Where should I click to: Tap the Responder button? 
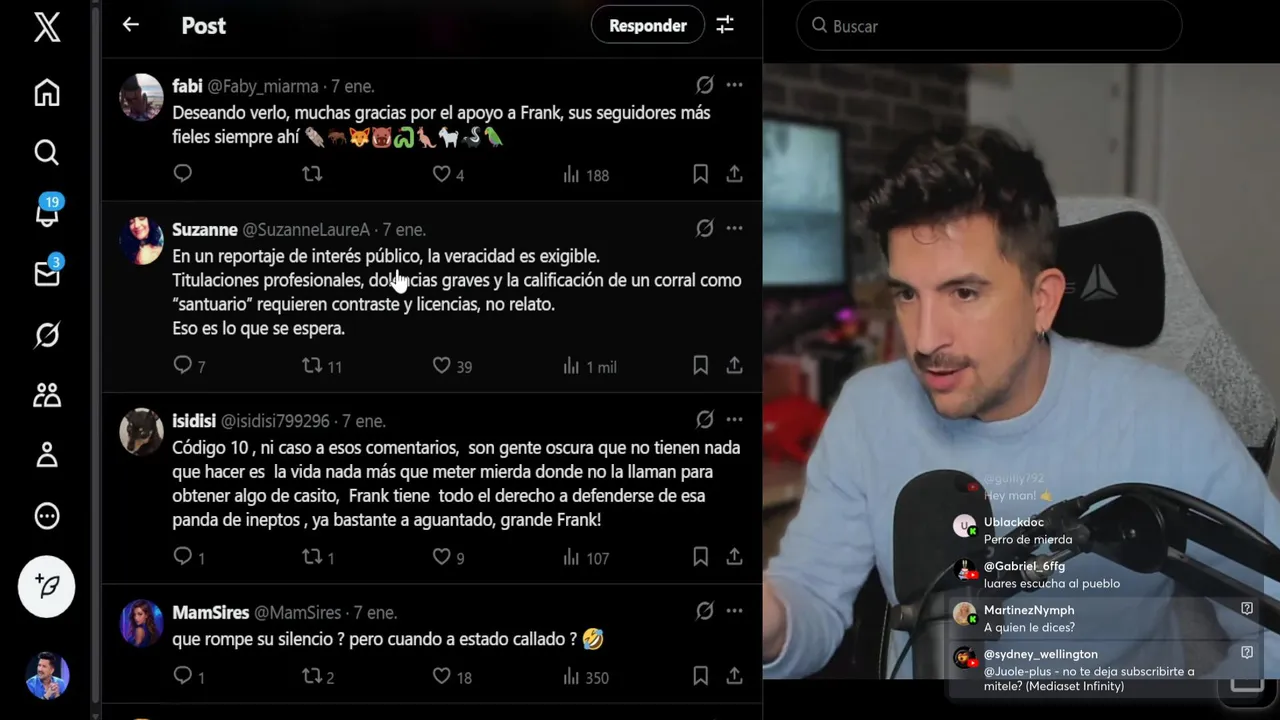tap(647, 25)
